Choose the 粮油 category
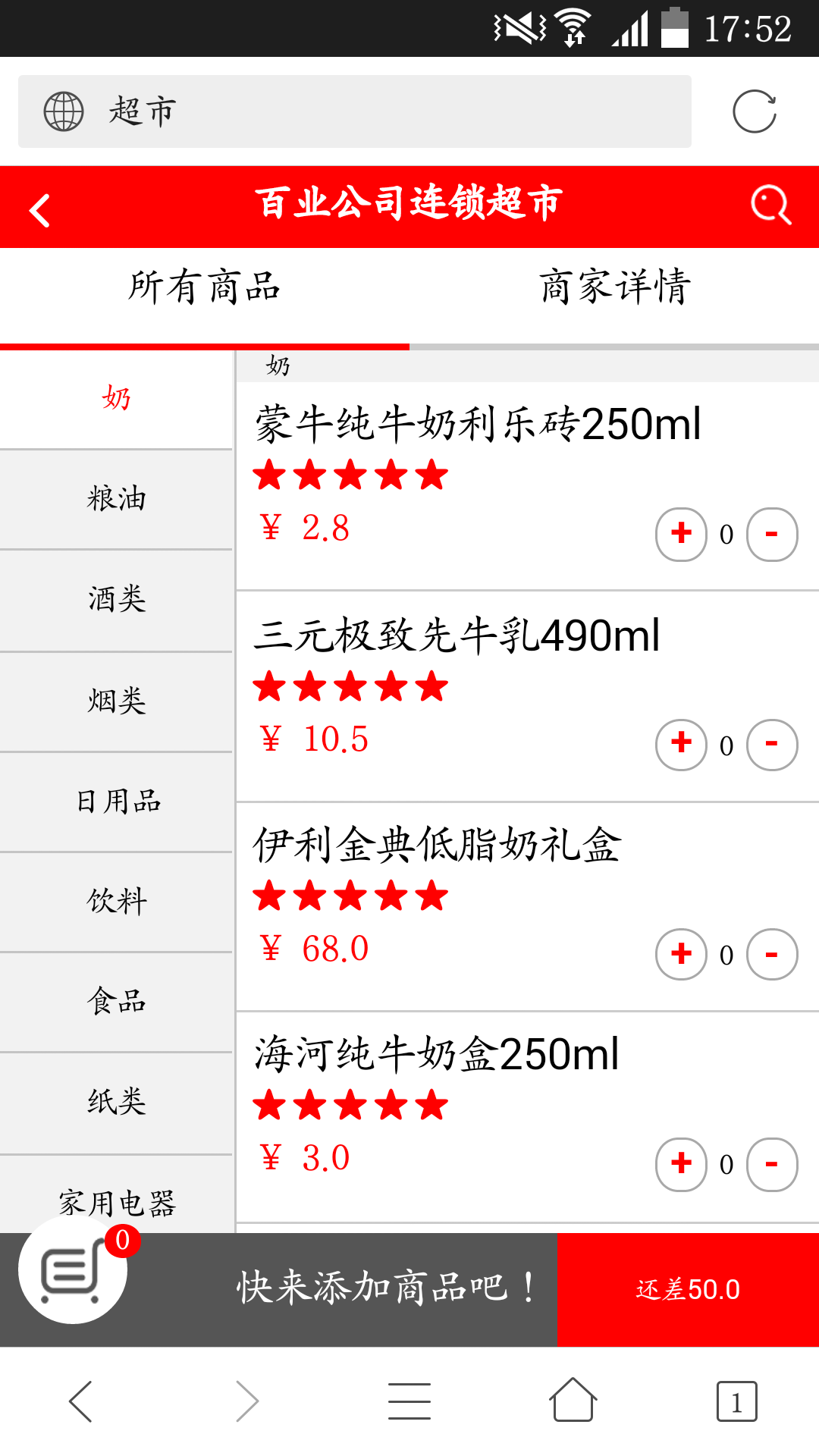Screen dimensions: 819x1456 (x=117, y=499)
